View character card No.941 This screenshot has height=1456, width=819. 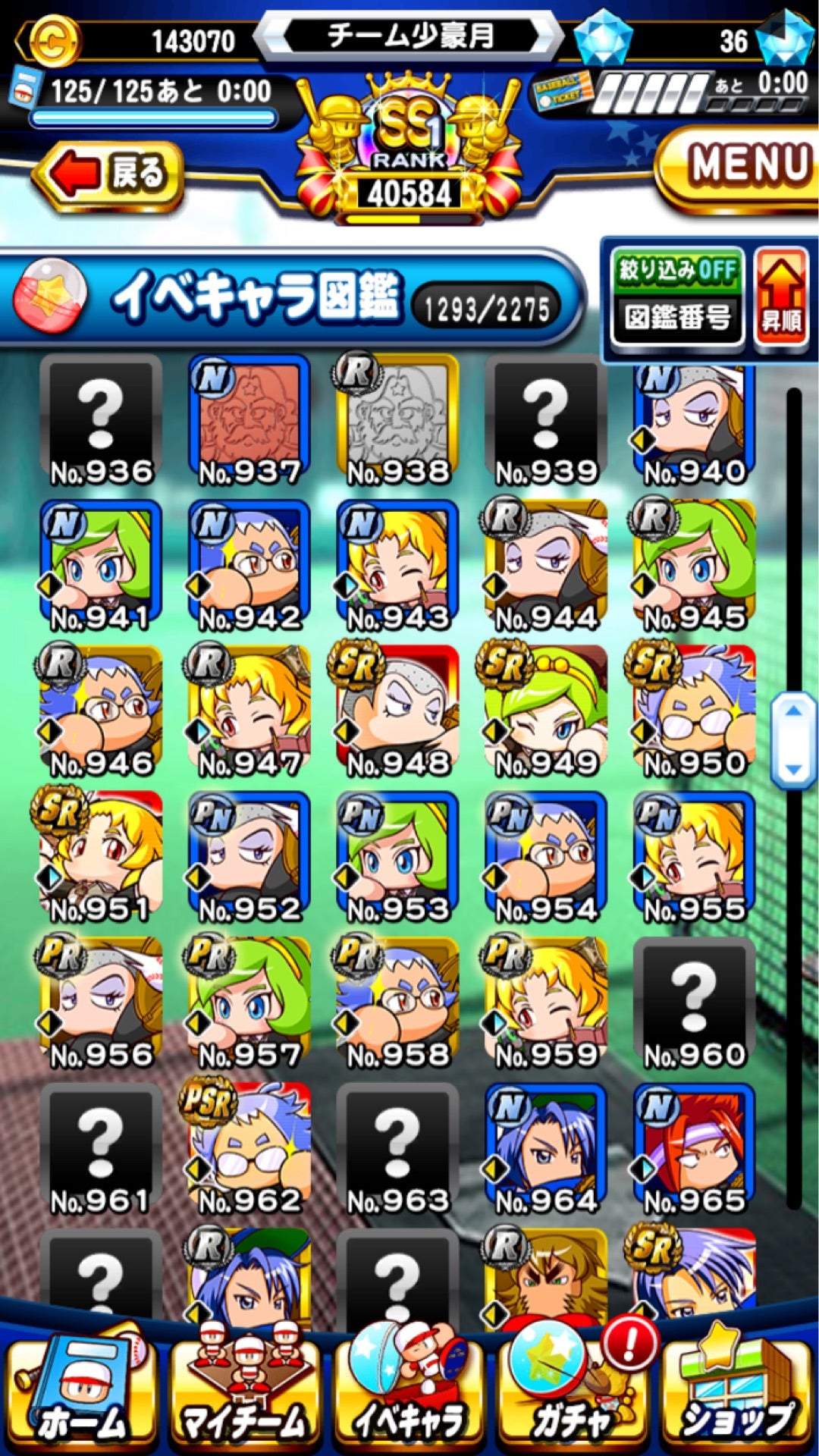point(101,566)
